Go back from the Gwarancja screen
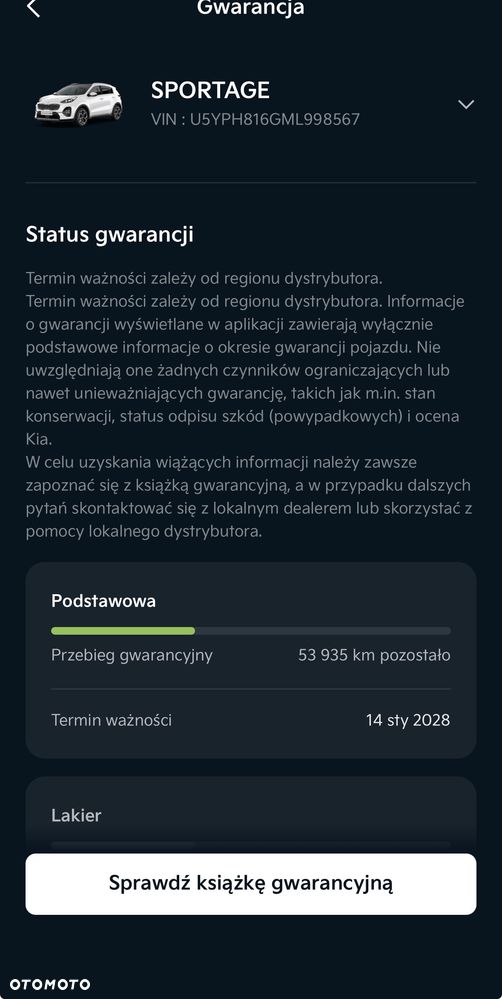This screenshot has width=502, height=999. tap(33, 8)
